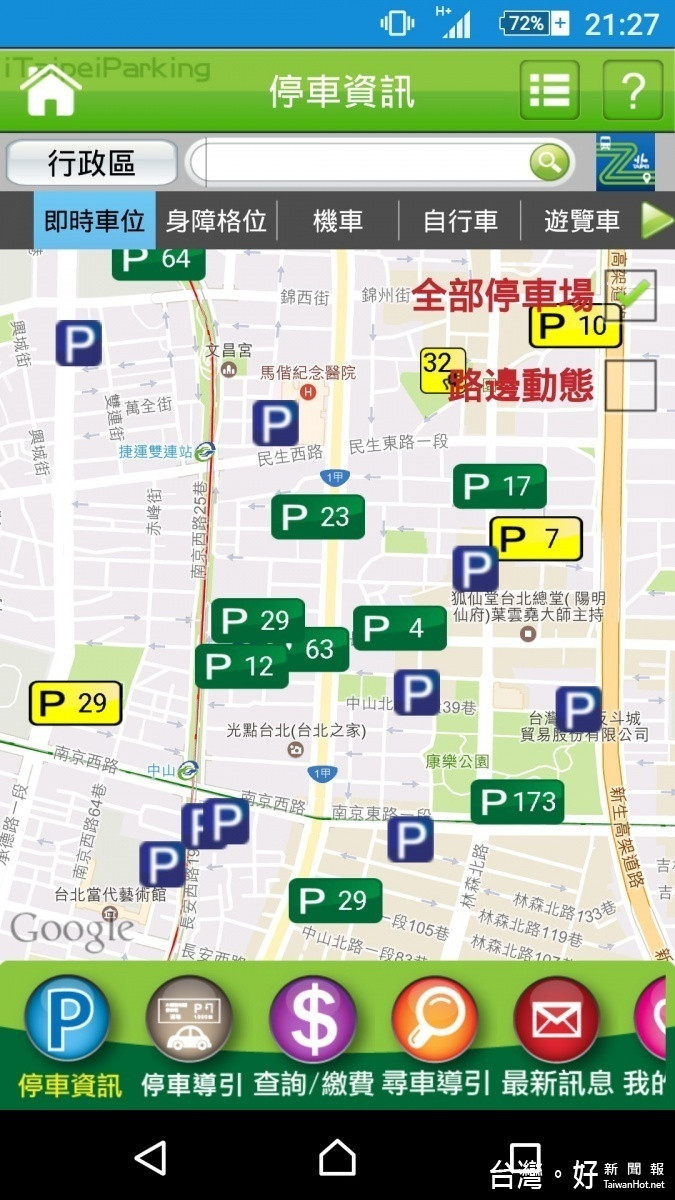675x1200 pixels.
Task: Open the help question mark
Action: [x=632, y=90]
